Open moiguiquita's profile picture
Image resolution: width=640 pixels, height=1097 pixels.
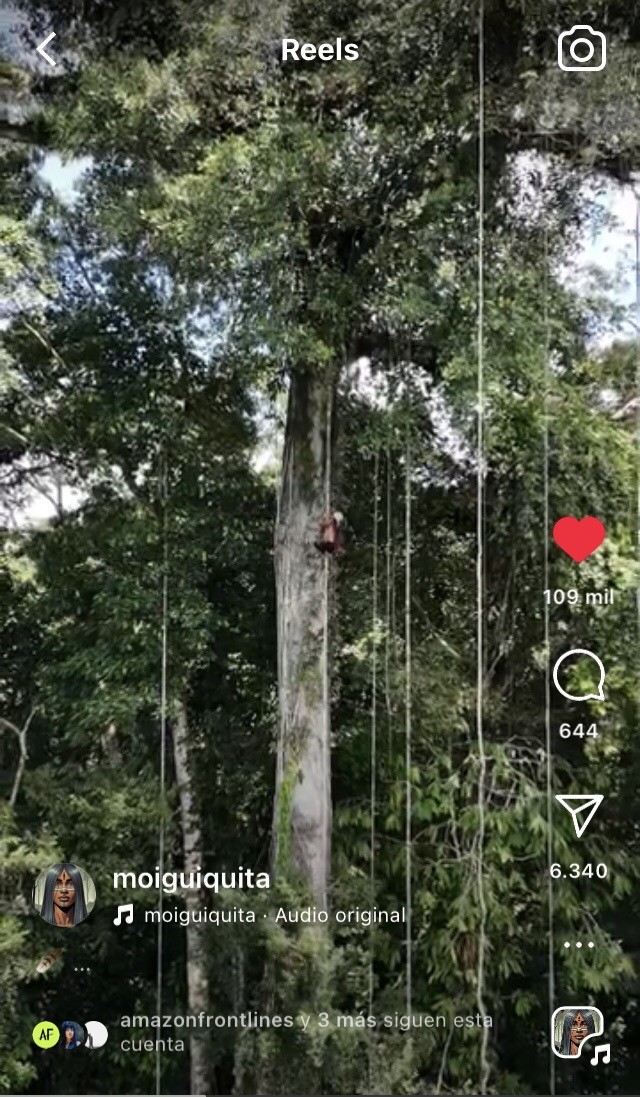(x=65, y=895)
